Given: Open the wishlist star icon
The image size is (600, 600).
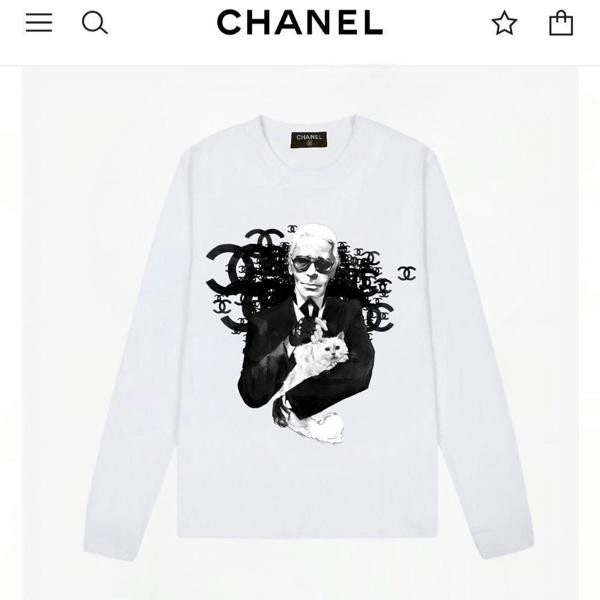Looking at the screenshot, I should click(x=504, y=23).
